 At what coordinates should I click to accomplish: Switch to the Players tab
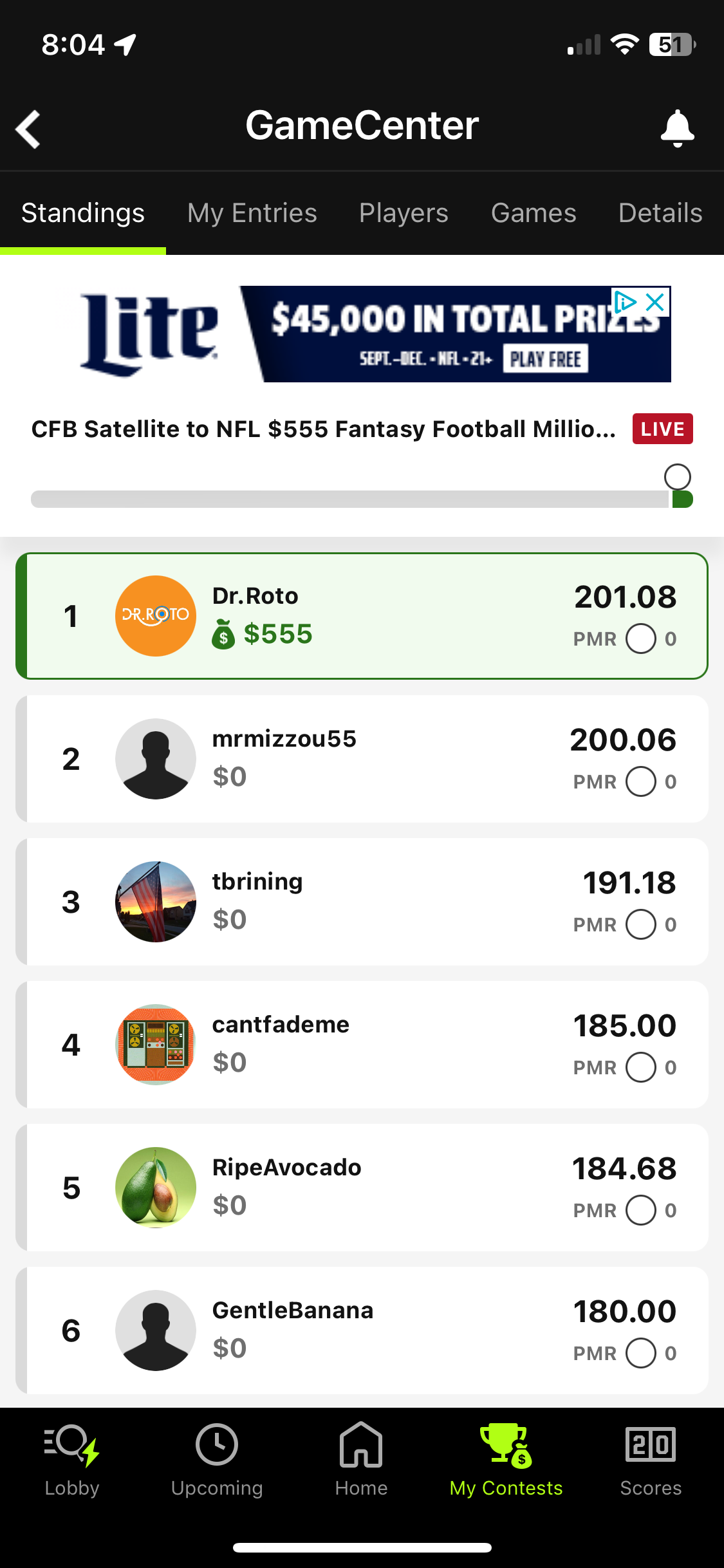(404, 213)
